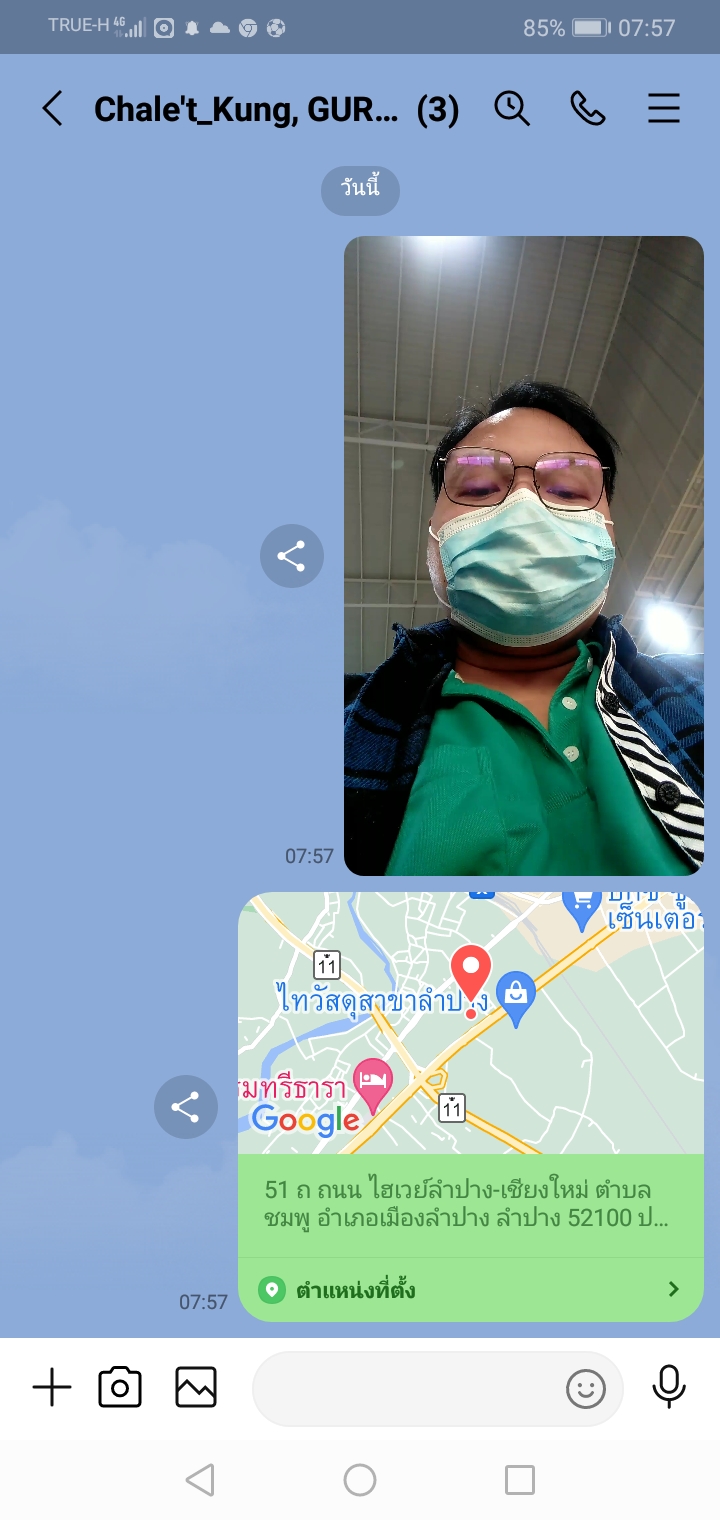Open the emoji and sticker picker

pos(586,1388)
